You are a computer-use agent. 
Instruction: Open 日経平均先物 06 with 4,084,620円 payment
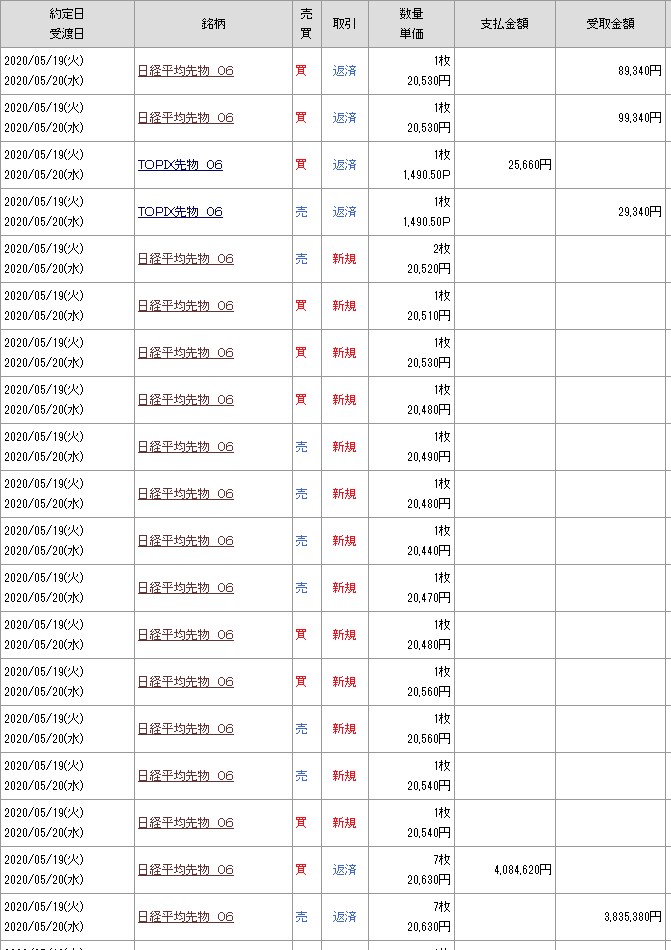pyautogui.click(x=185, y=870)
